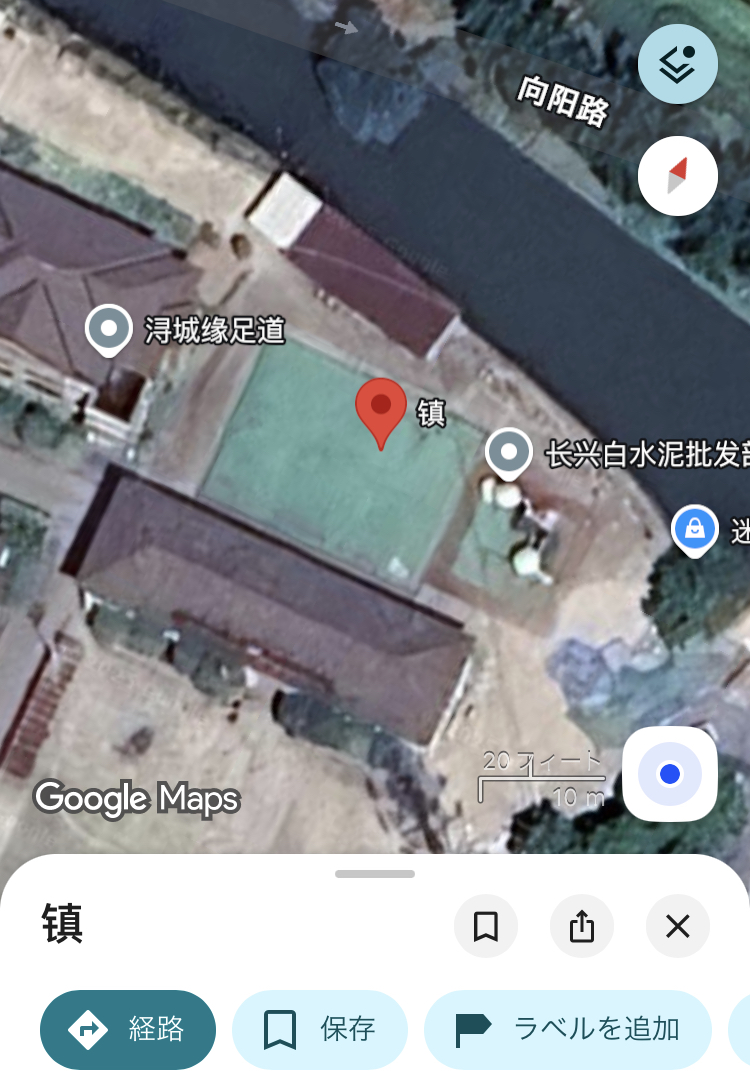Bookmark 镇 with the bookmark icon

pos(486,927)
